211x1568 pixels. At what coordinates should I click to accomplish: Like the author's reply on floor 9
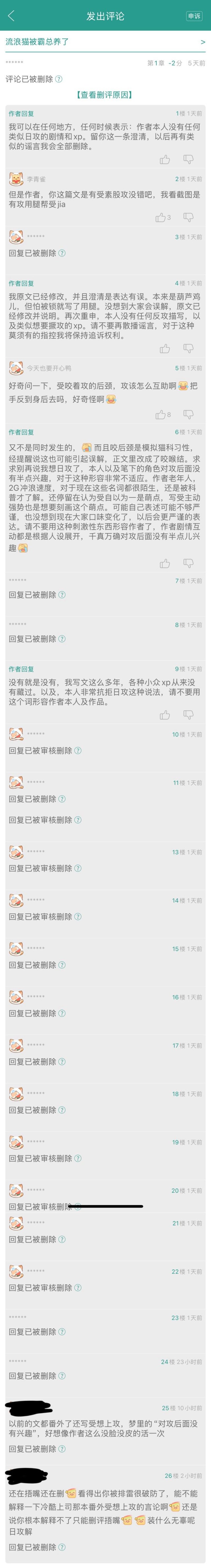coord(164,715)
